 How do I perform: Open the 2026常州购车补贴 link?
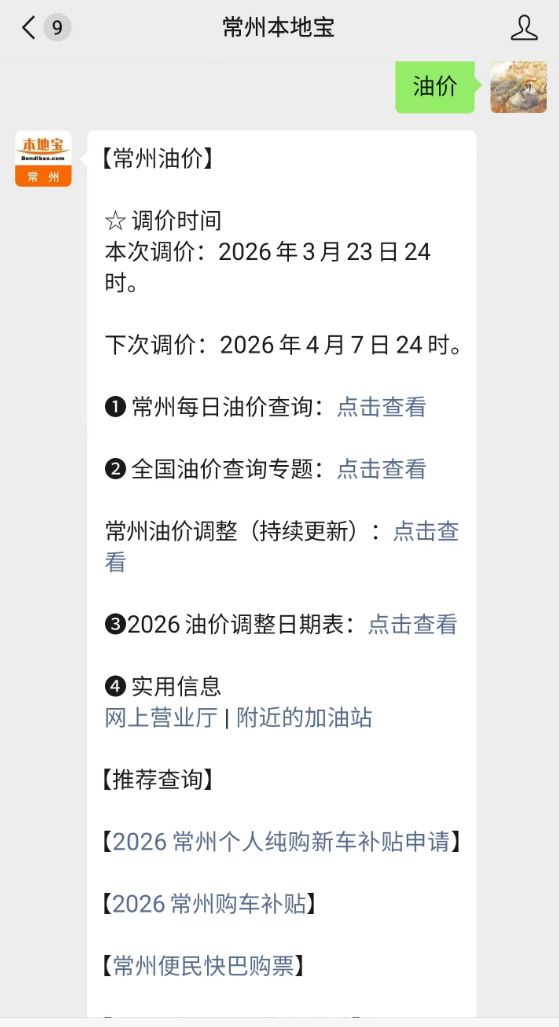pyautogui.click(x=209, y=904)
